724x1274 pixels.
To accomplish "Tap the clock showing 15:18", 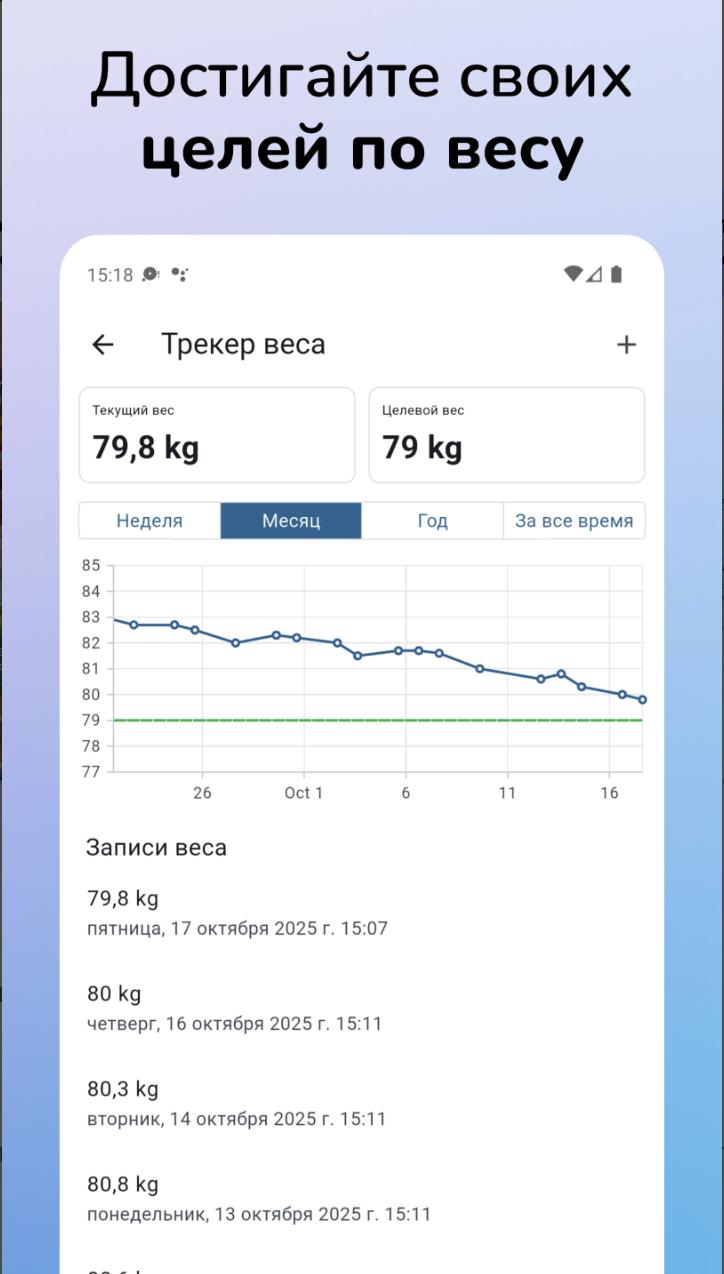I will (x=110, y=275).
